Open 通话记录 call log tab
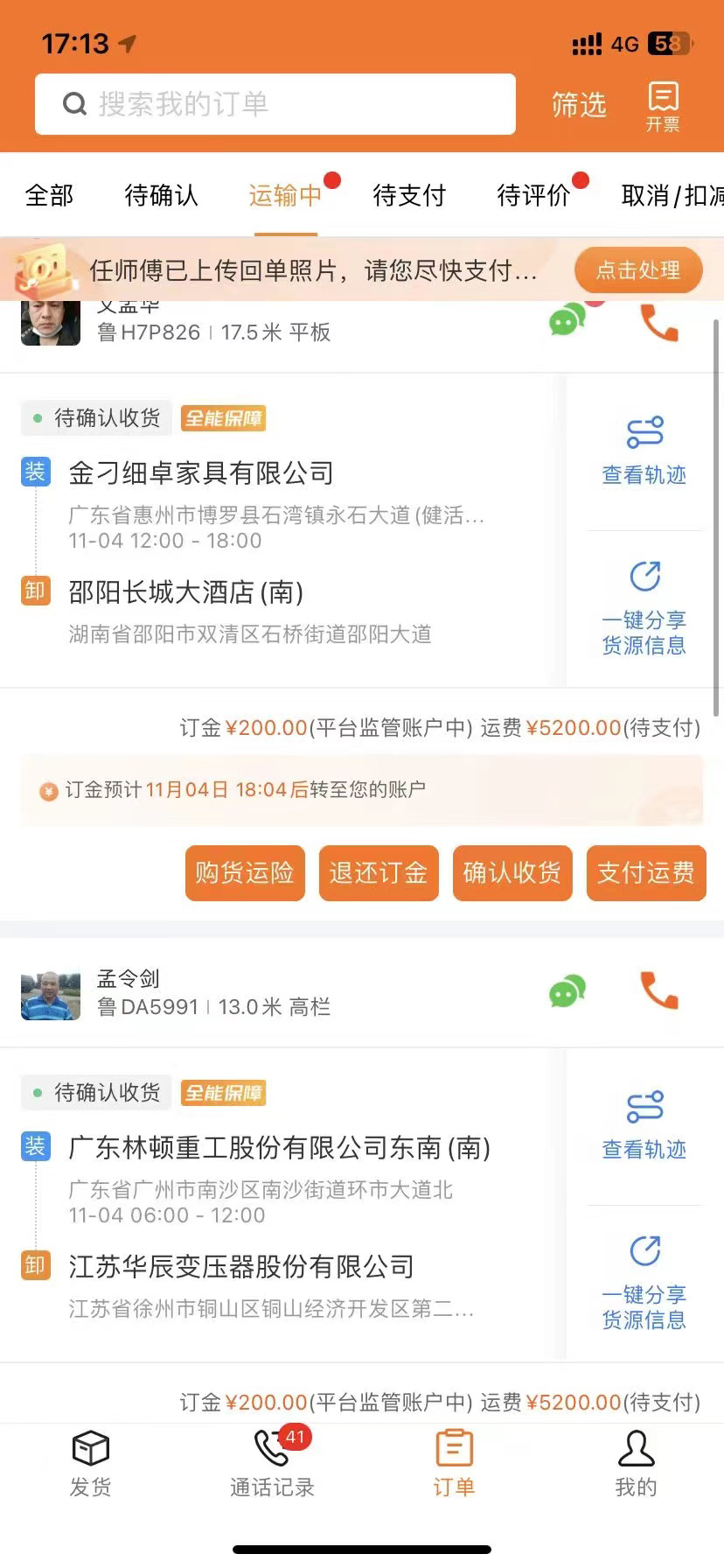 click(272, 1464)
